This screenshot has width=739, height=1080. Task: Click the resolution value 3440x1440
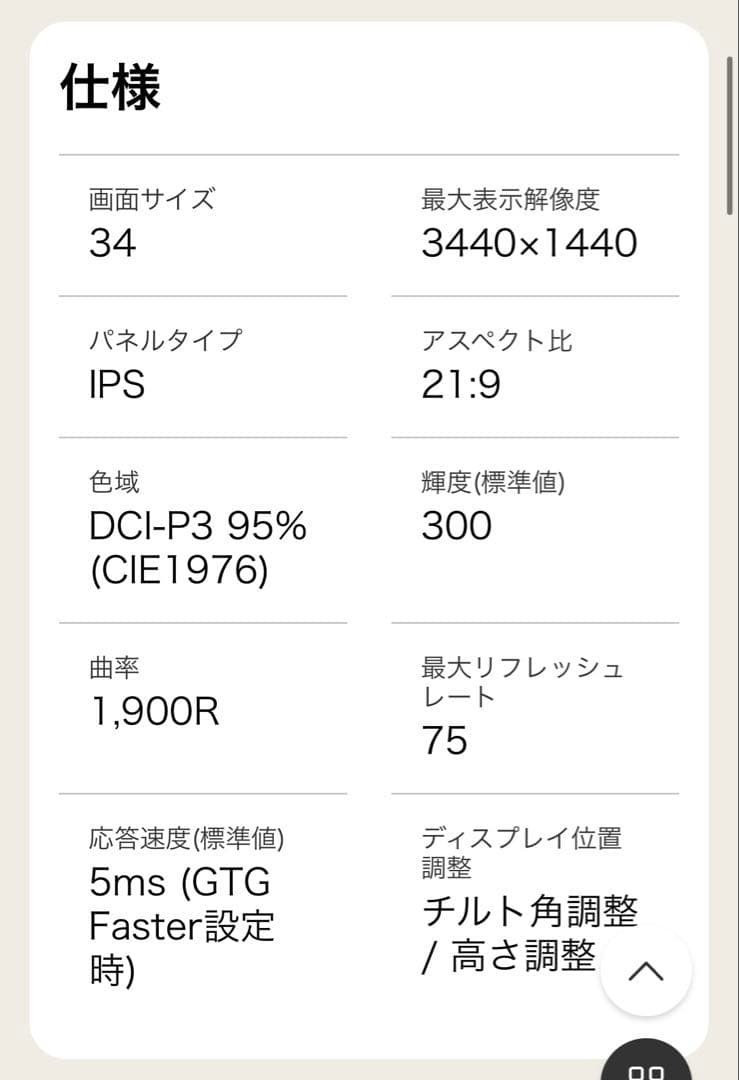(531, 241)
